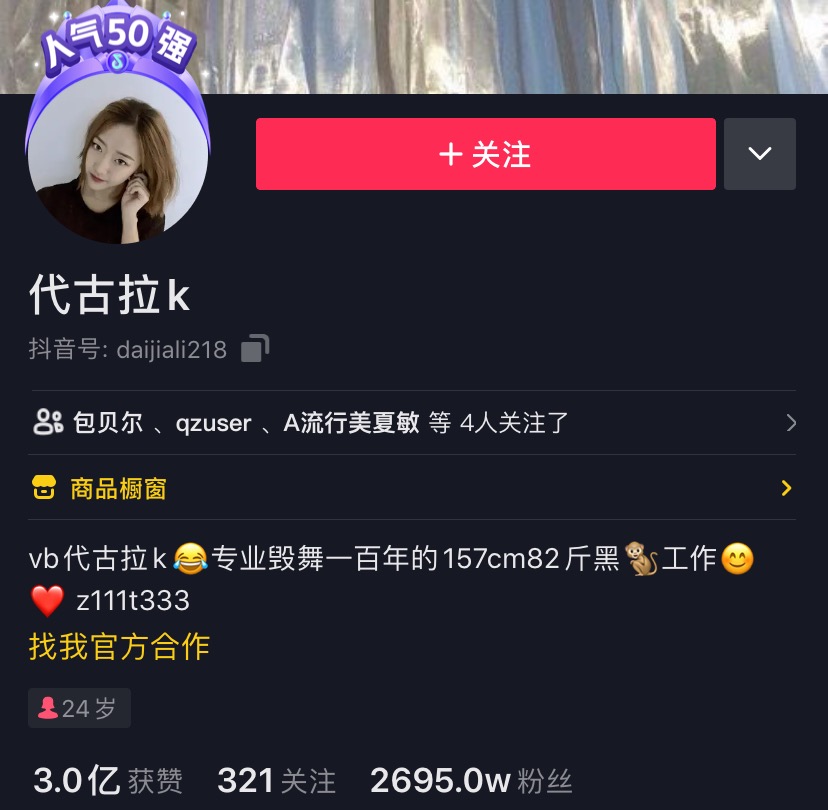The width and height of the screenshot is (828, 810).
Task: Open the 商品橱窗 shop window
Action: [413, 488]
